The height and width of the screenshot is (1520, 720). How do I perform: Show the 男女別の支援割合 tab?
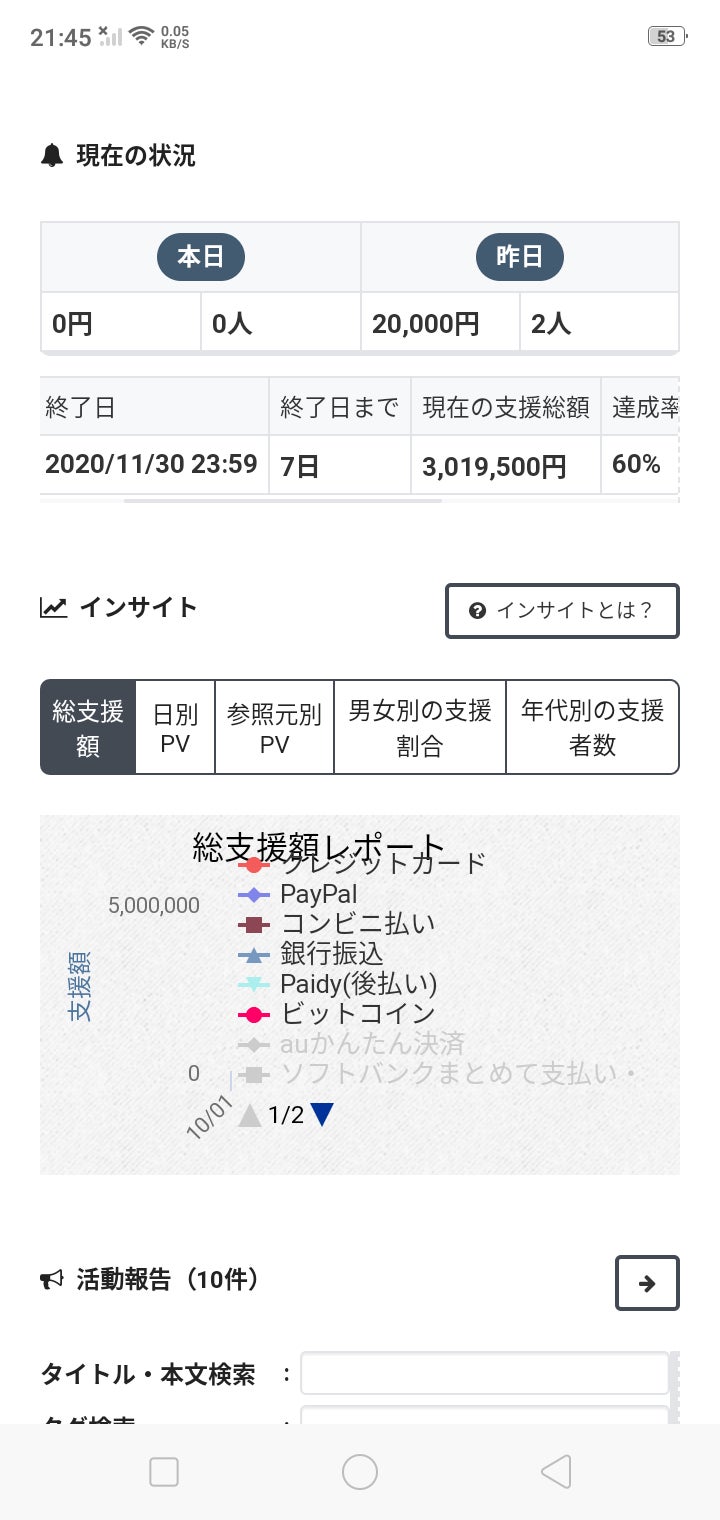pos(420,728)
